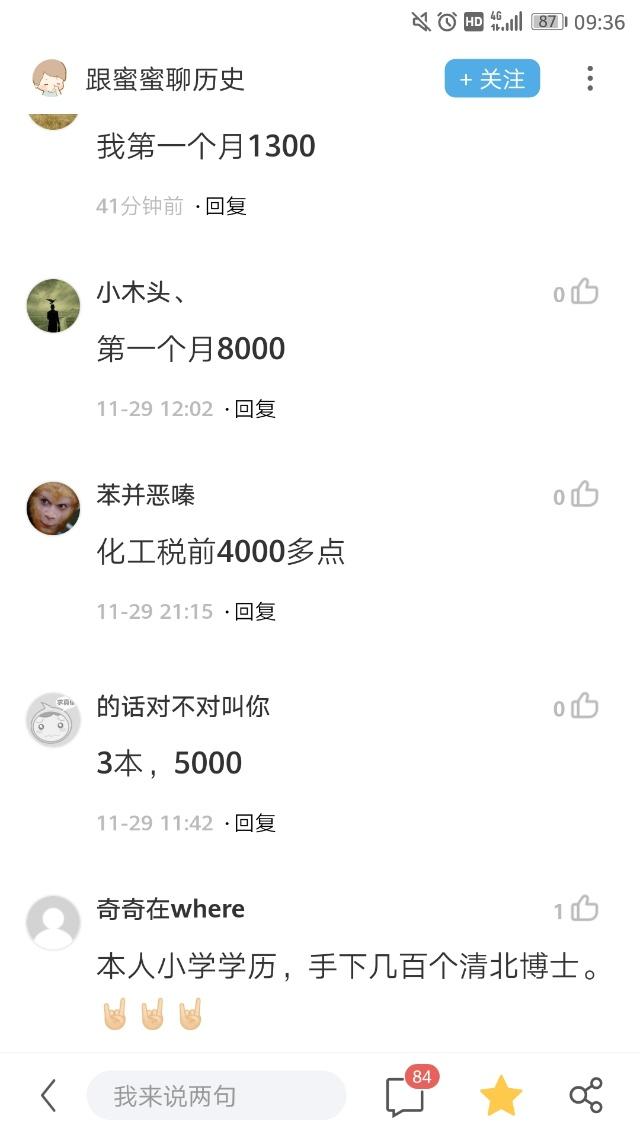This screenshot has width=640, height=1138.
Task: Open the author avatar 跟蜜蜜聊历史
Action: tap(49, 79)
